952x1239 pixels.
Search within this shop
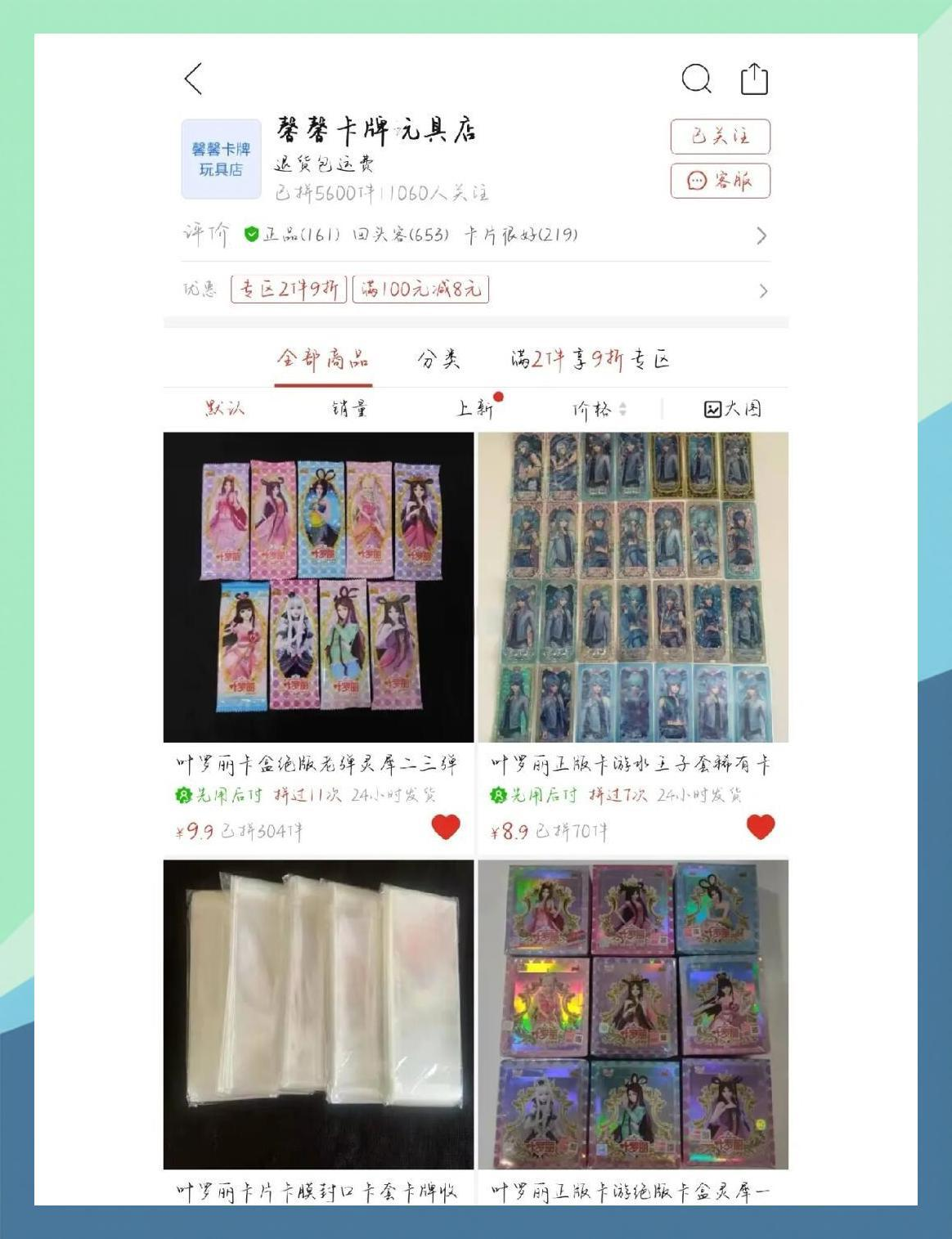(696, 79)
